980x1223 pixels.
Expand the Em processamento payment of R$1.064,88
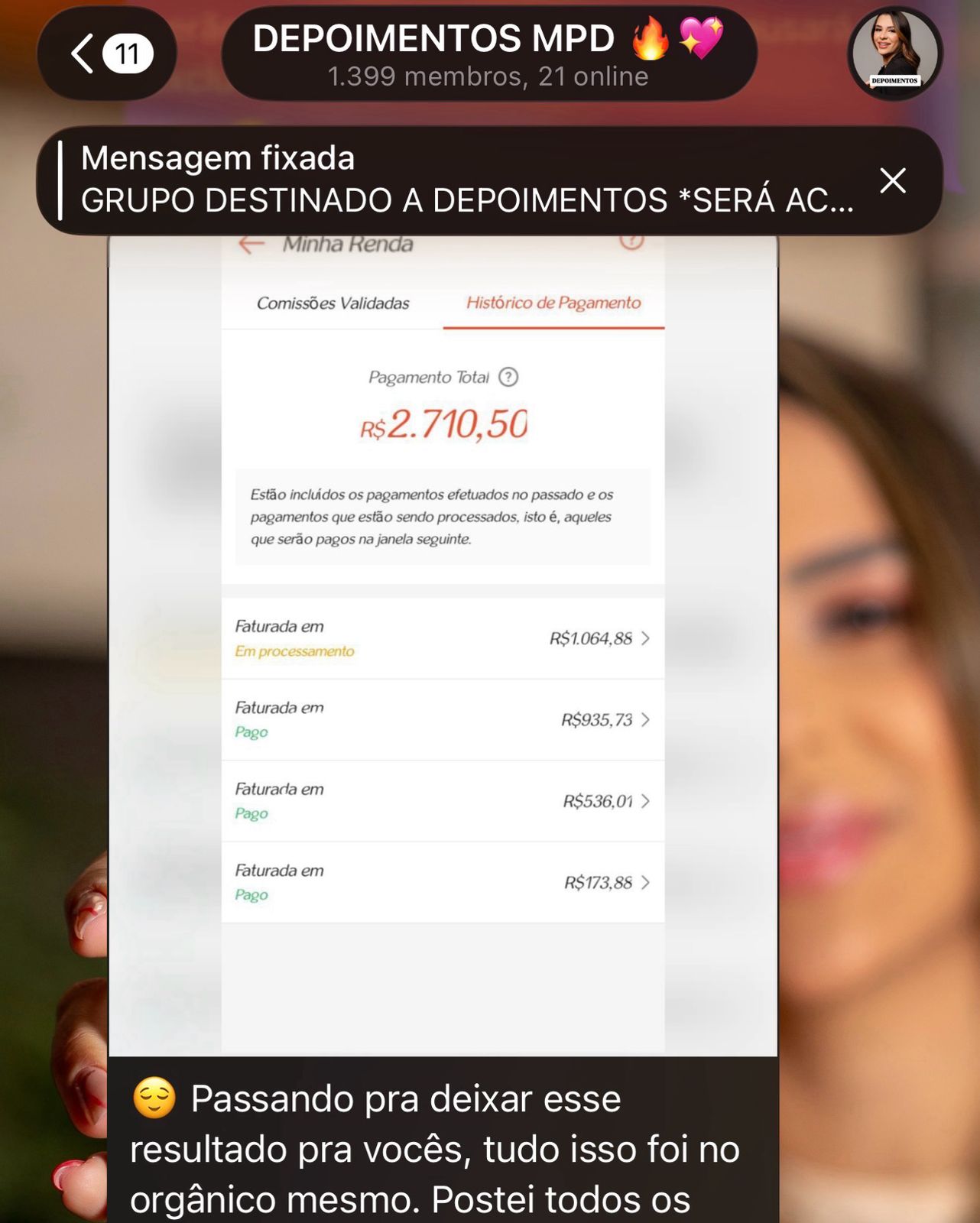644,640
